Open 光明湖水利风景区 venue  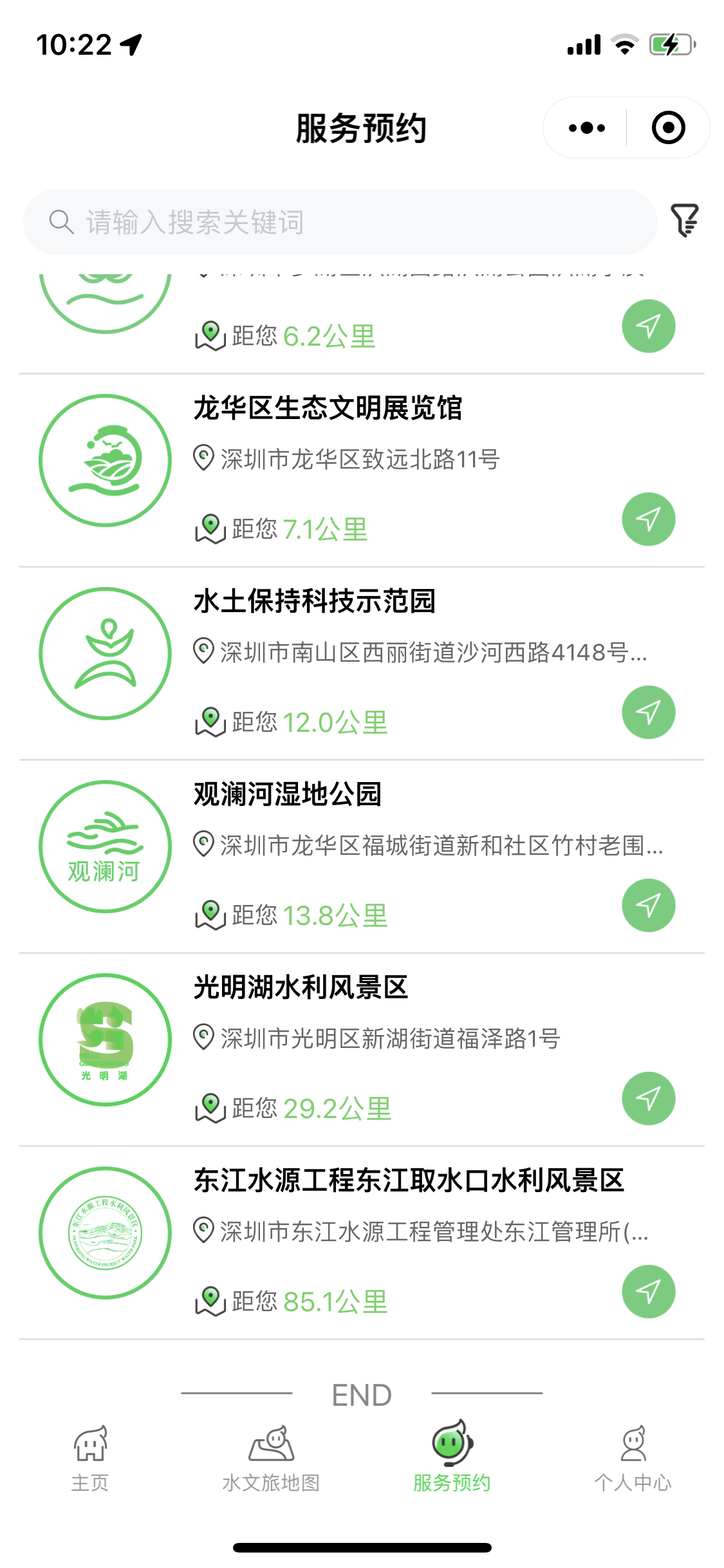tap(301, 988)
